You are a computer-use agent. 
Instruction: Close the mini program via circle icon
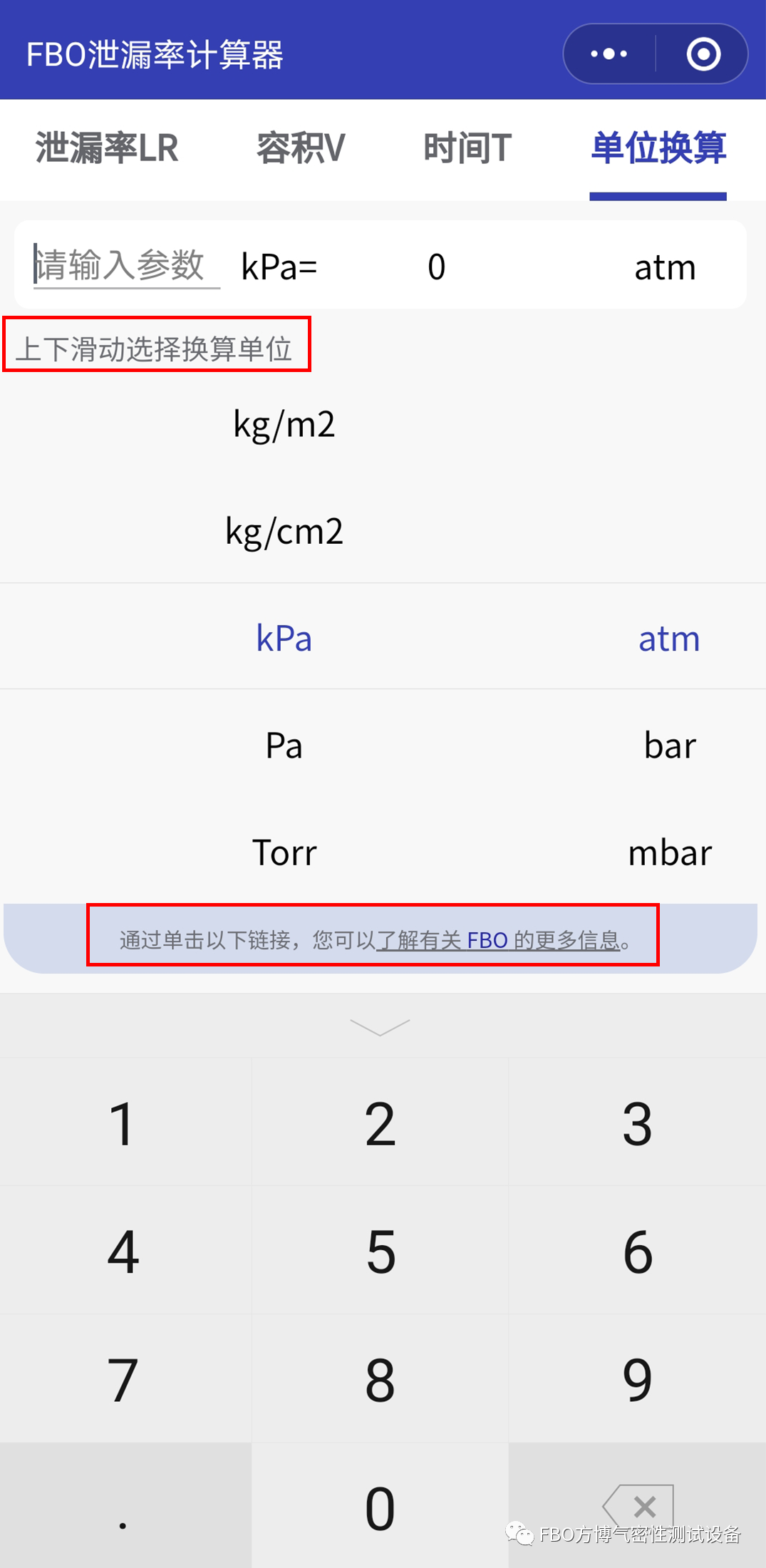click(703, 54)
